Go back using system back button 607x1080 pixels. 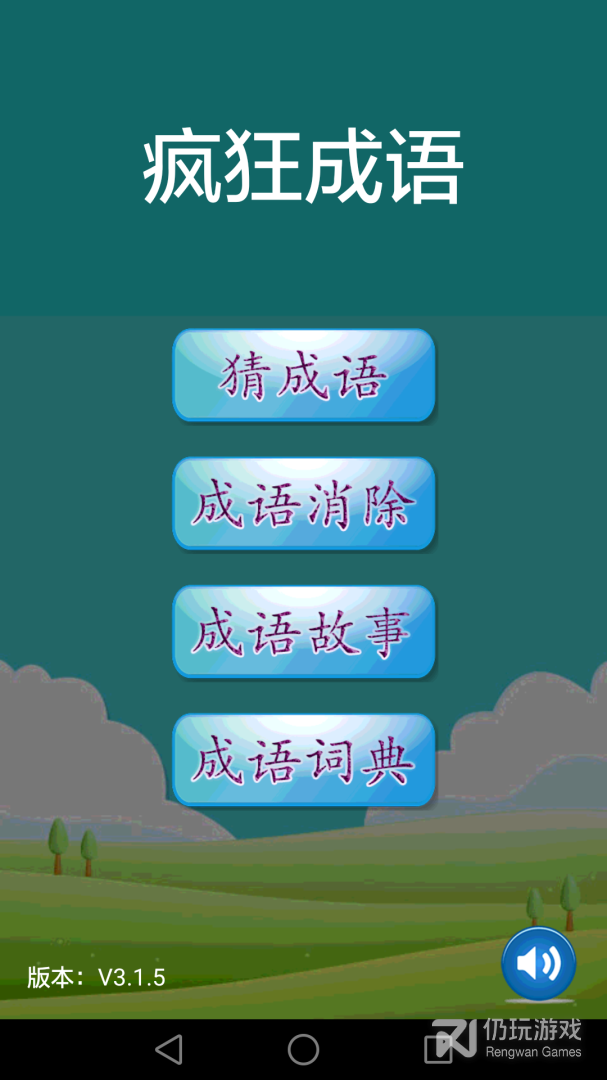[169, 1049]
